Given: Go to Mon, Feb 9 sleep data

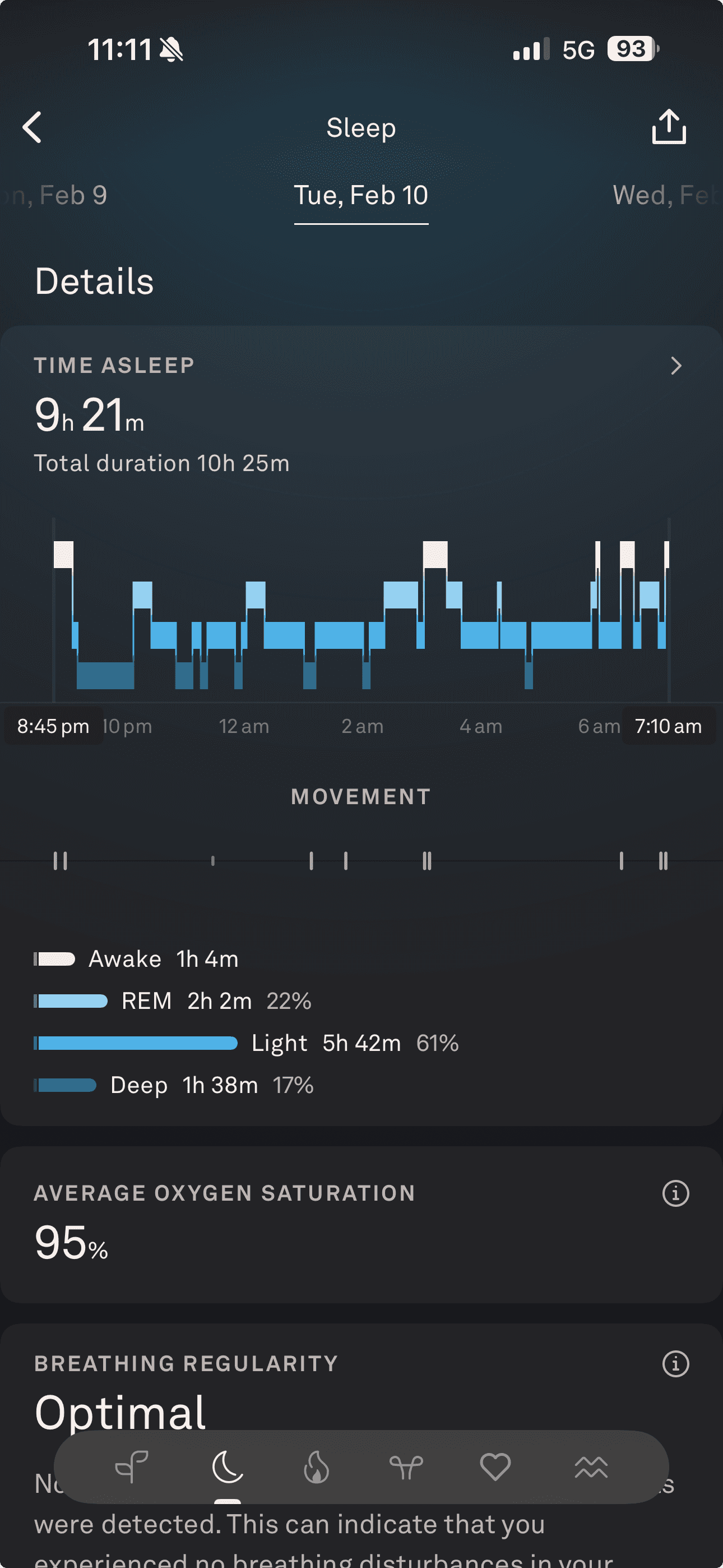Looking at the screenshot, I should pyautogui.click(x=55, y=195).
